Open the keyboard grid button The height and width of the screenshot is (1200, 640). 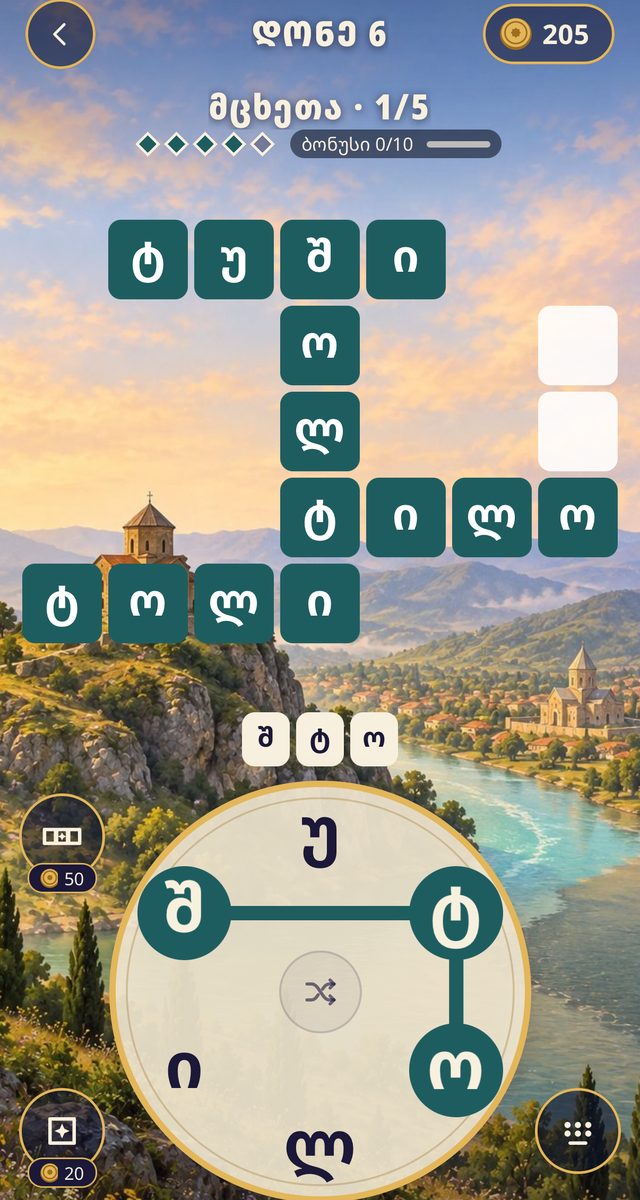tap(578, 1131)
